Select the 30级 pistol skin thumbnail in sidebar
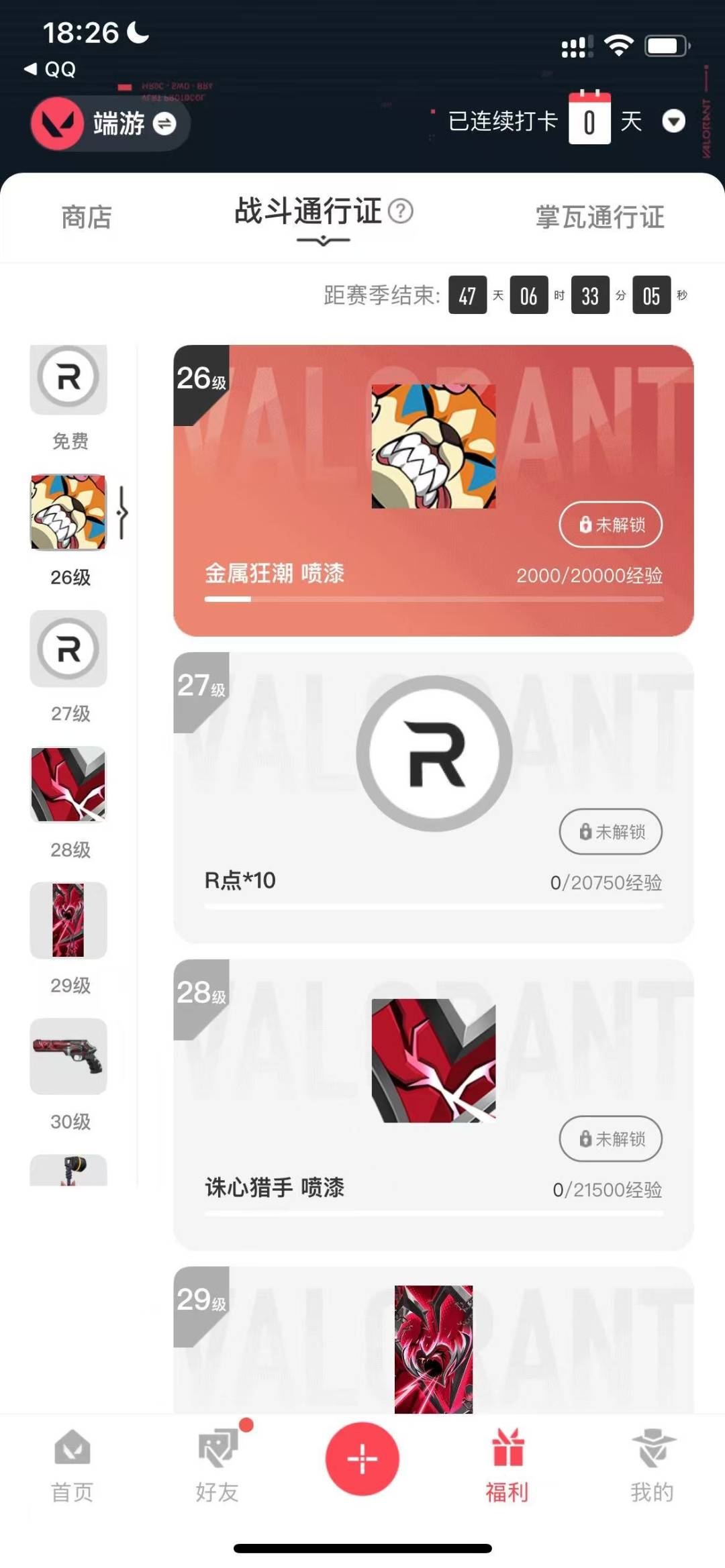725x1568 pixels. coord(68,1058)
